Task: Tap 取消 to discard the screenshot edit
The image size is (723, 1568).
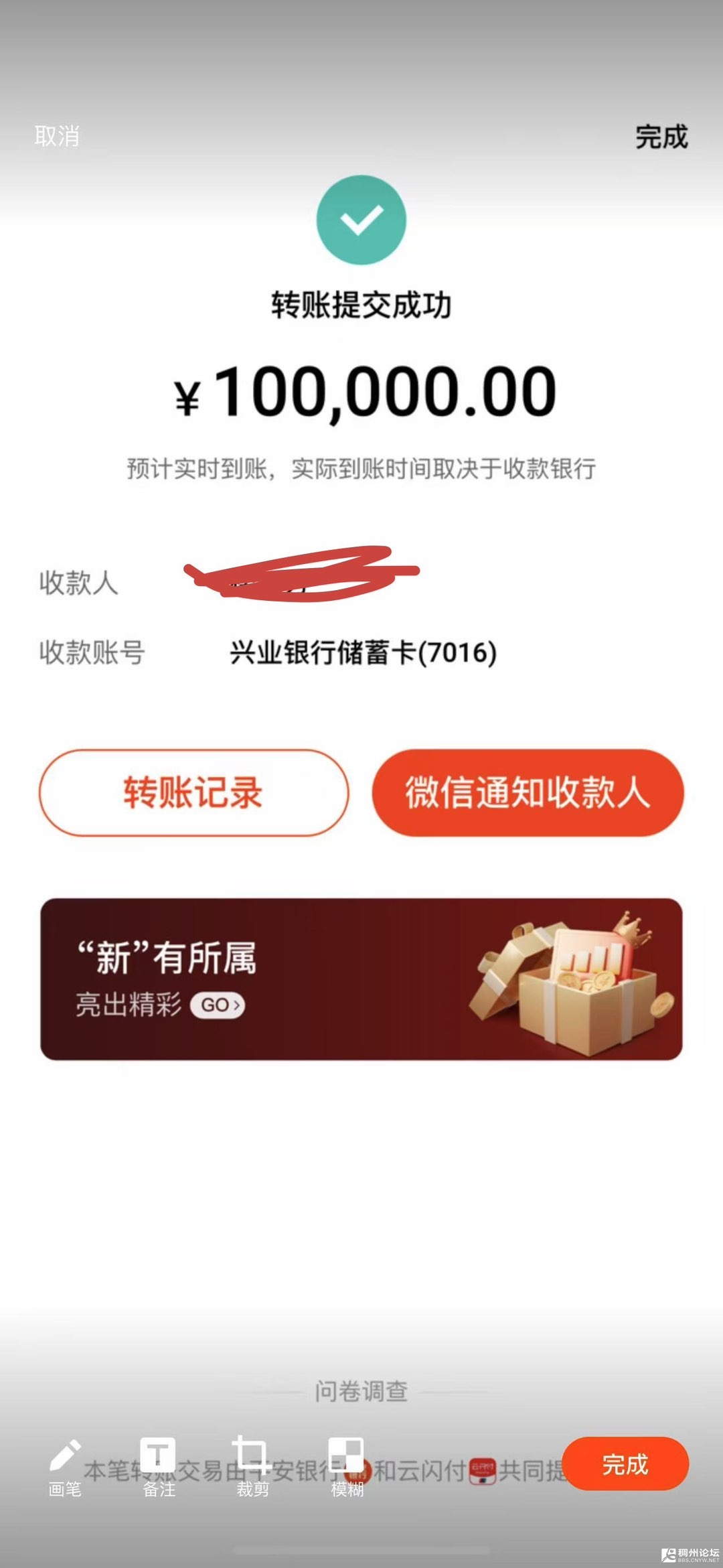Action: 57,136
